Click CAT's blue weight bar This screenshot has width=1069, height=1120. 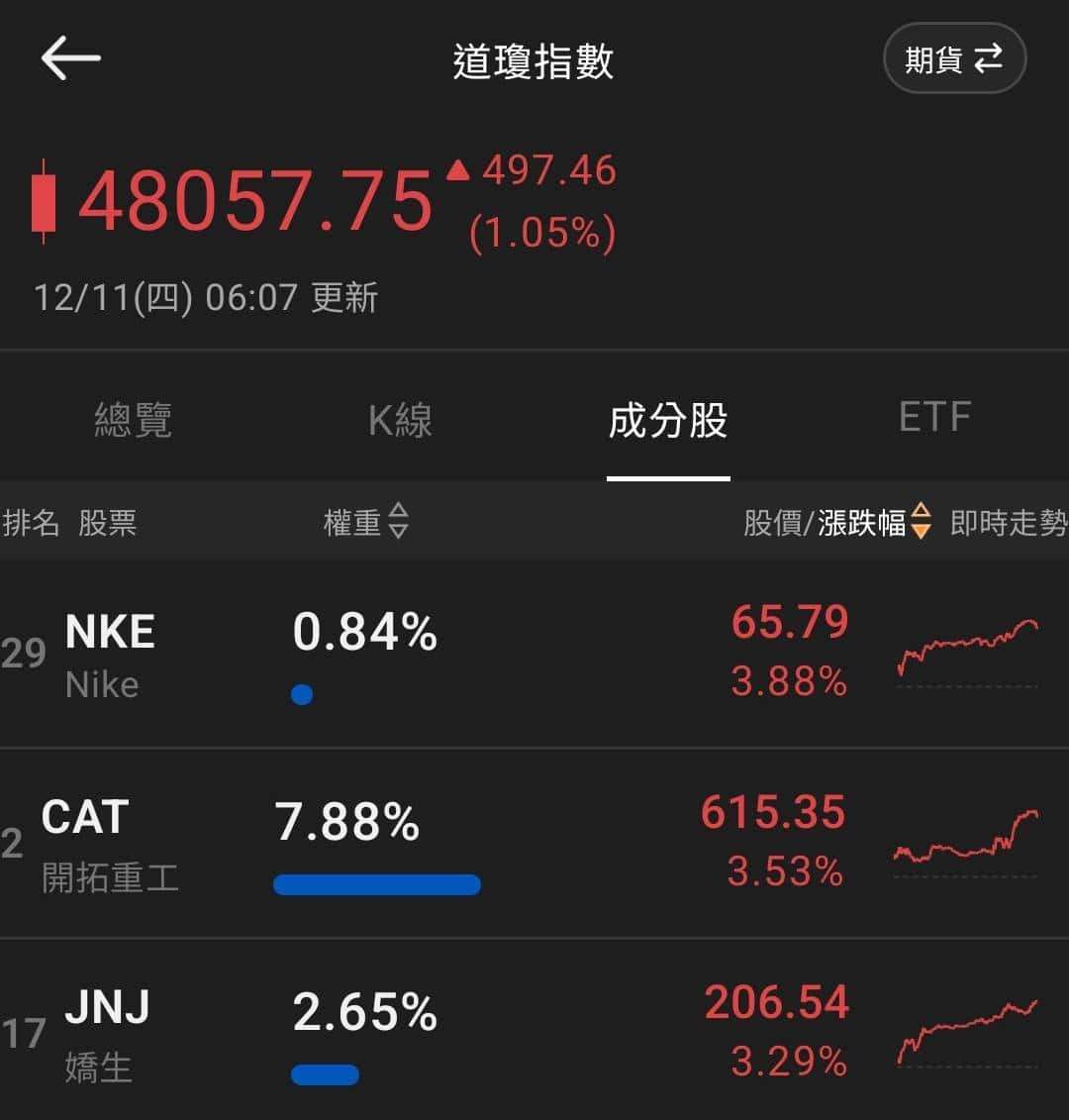pyautogui.click(x=377, y=884)
